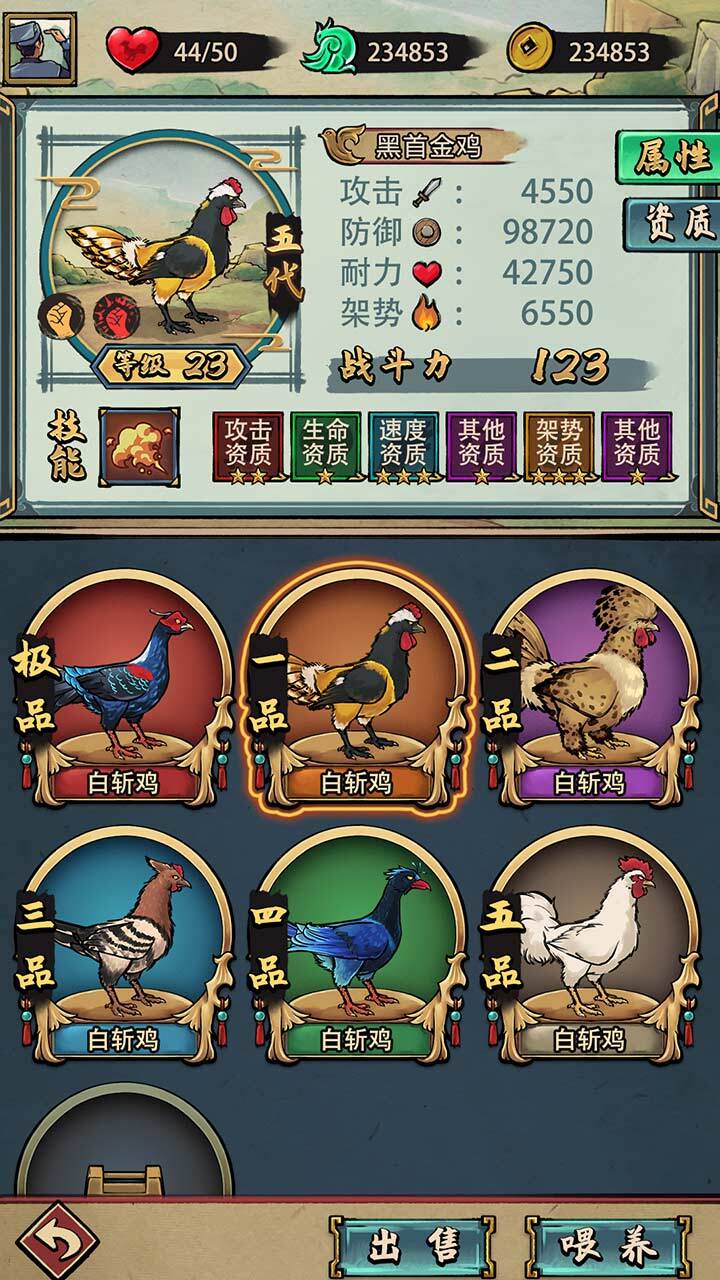Select the 二品 spotted chicken card
The width and height of the screenshot is (720, 1280).
590,690
